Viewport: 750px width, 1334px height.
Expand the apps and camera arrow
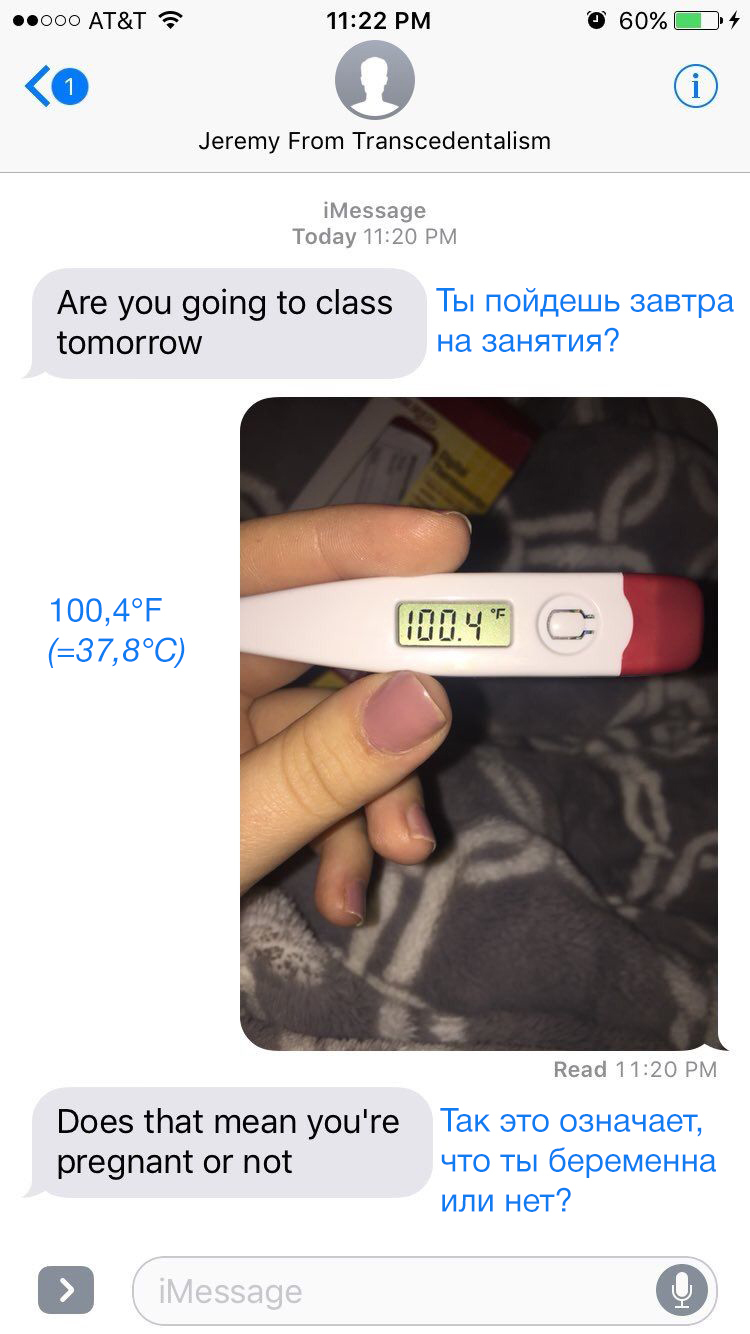point(66,1290)
